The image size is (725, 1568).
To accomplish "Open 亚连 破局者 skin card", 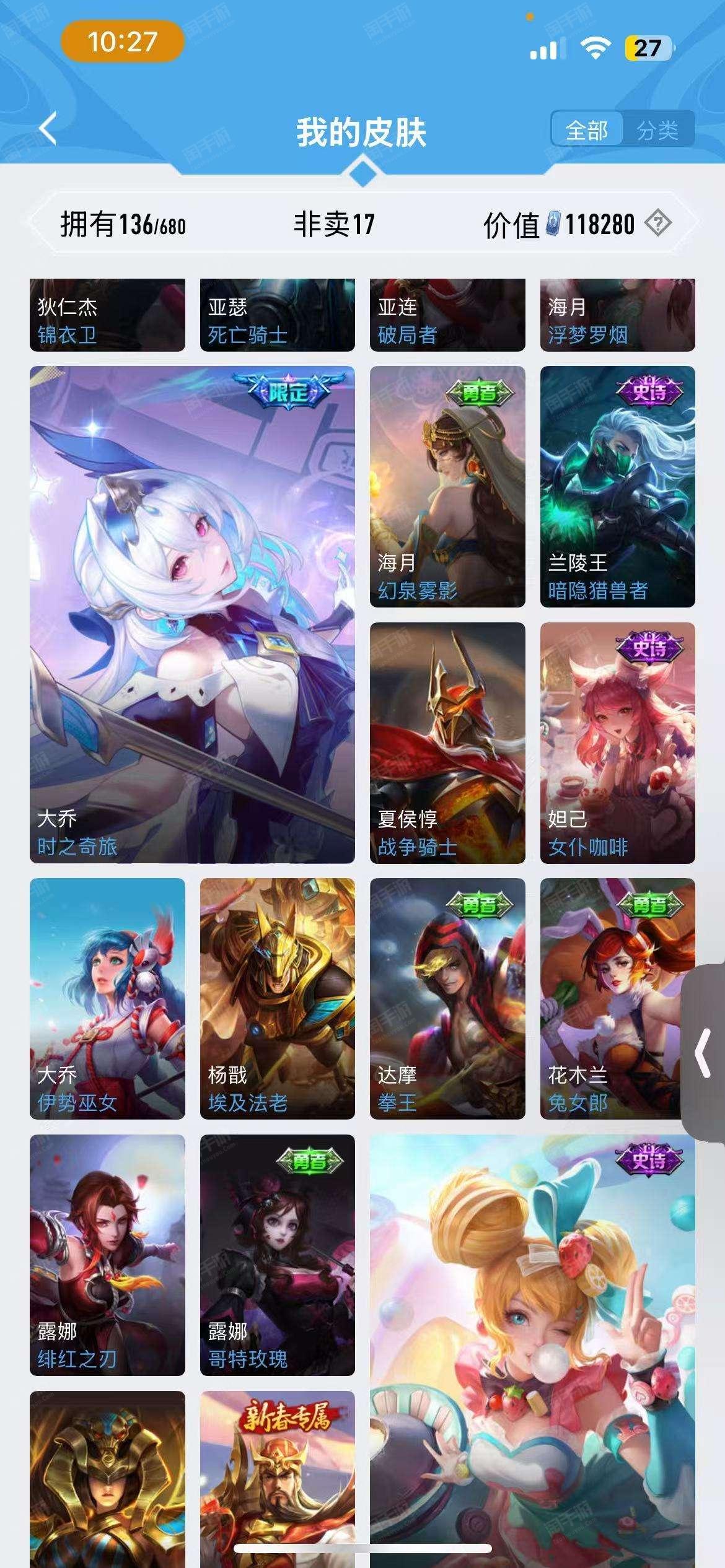I will pos(447,315).
